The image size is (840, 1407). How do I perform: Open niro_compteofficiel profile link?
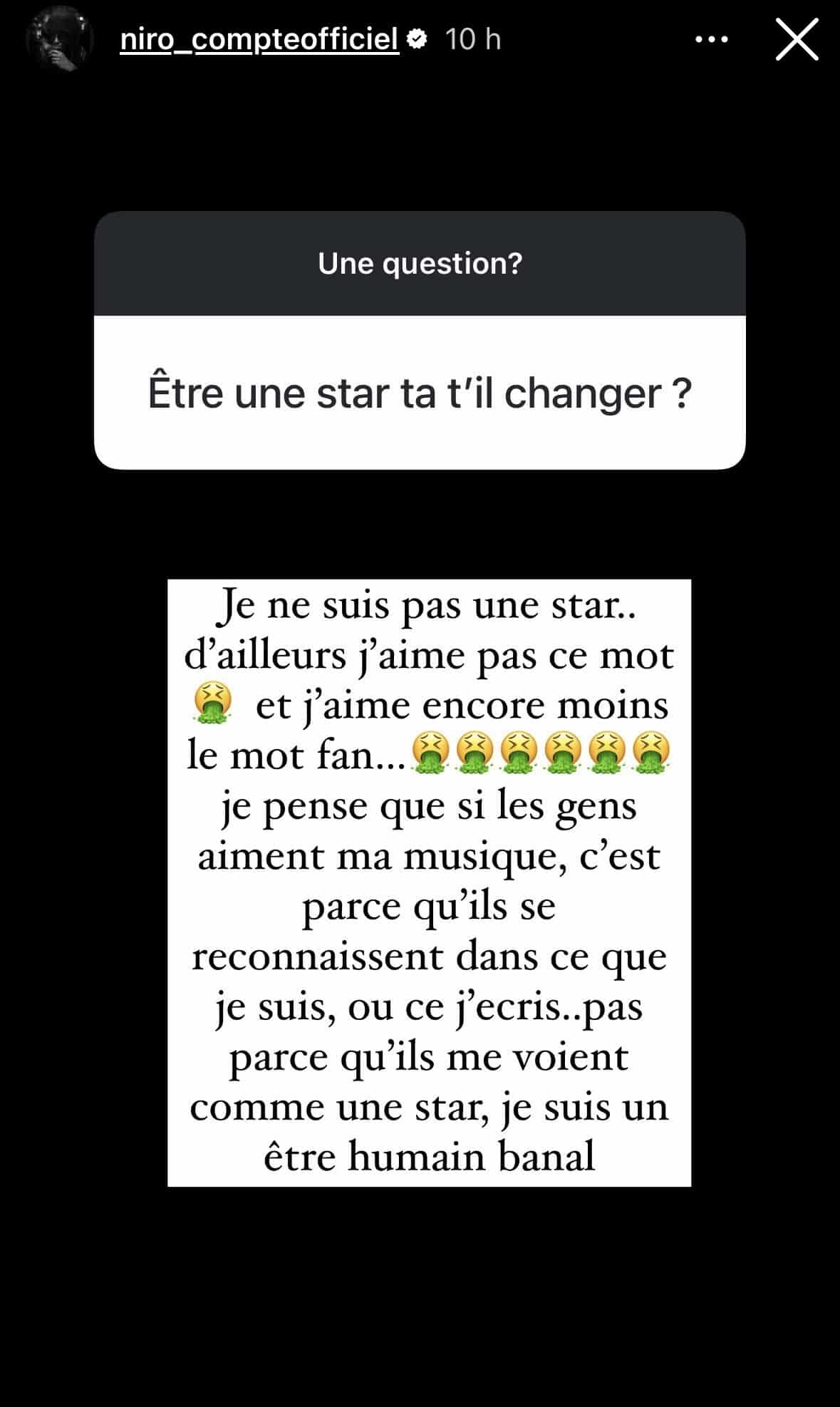pos(259,40)
